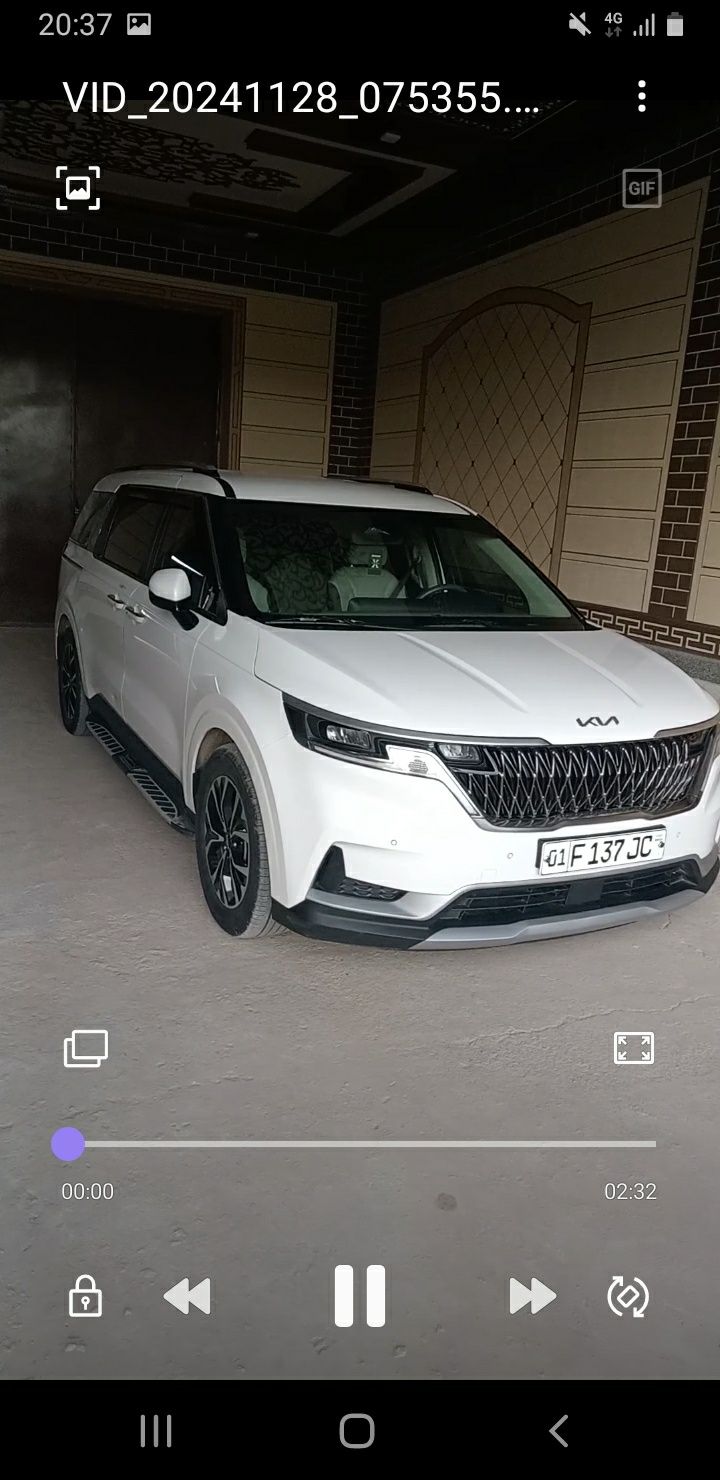Rotate the screen orientation
This screenshot has width=720, height=1480.
pos(628,1296)
